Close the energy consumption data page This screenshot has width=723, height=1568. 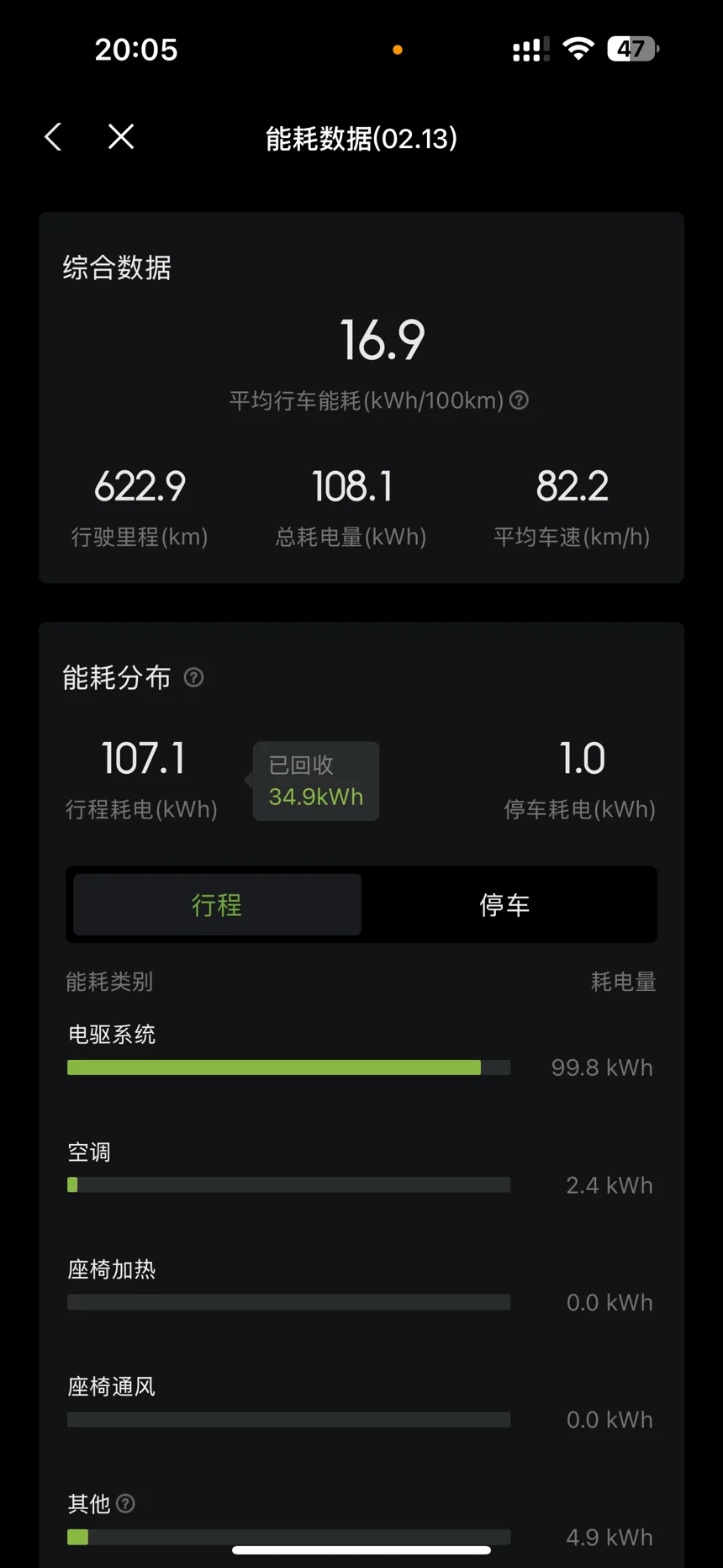coord(121,137)
